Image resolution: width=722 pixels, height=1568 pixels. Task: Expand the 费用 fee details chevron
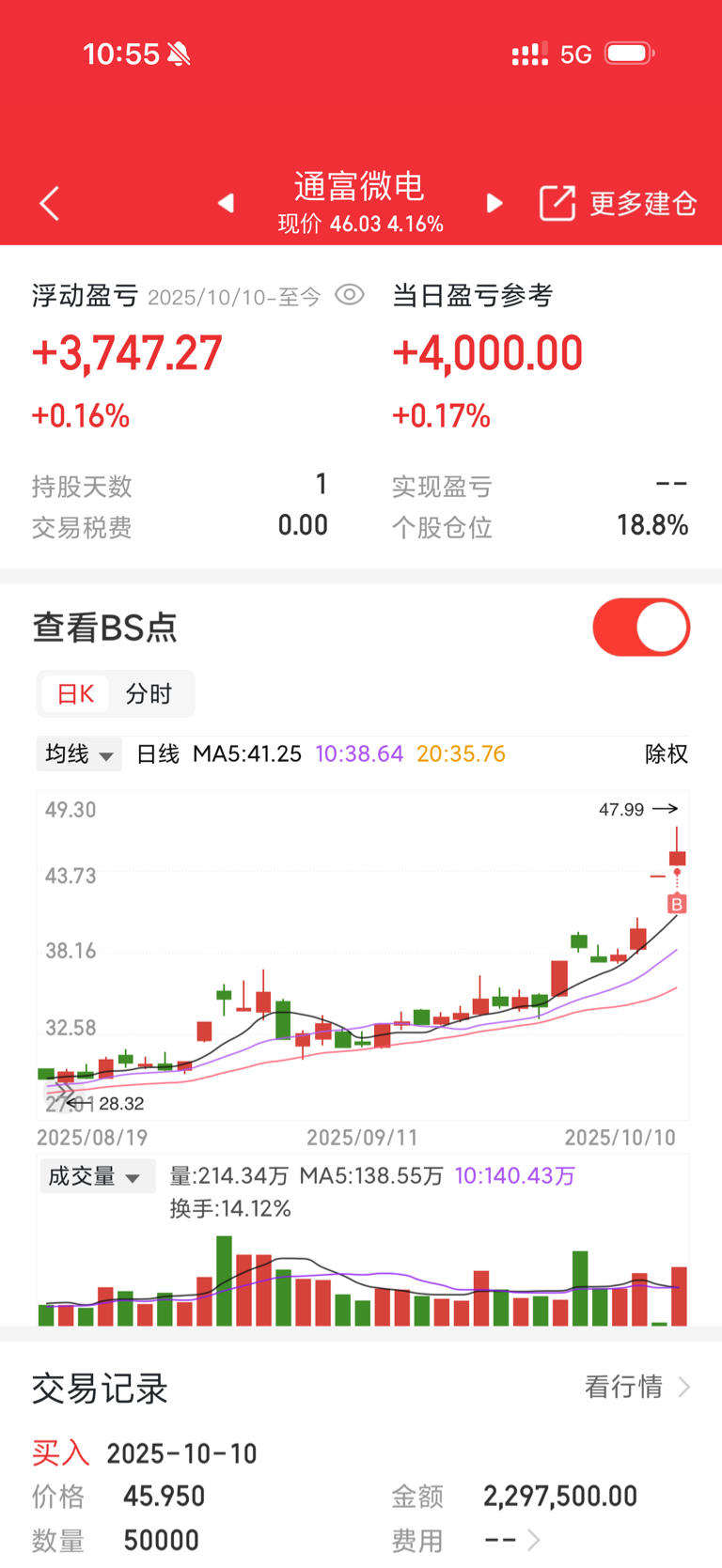[x=533, y=1540]
